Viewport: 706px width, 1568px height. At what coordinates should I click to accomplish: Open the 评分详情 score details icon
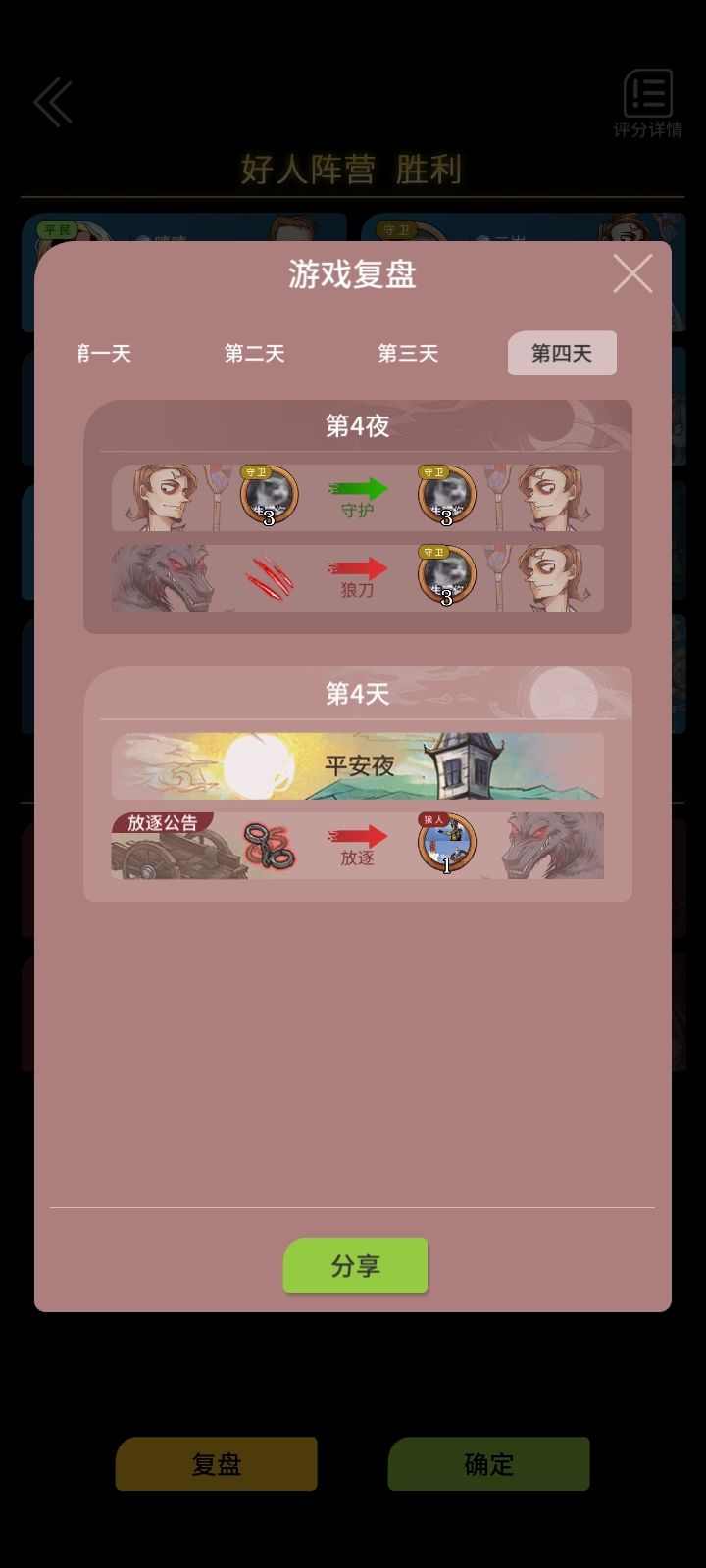pyautogui.click(x=647, y=98)
